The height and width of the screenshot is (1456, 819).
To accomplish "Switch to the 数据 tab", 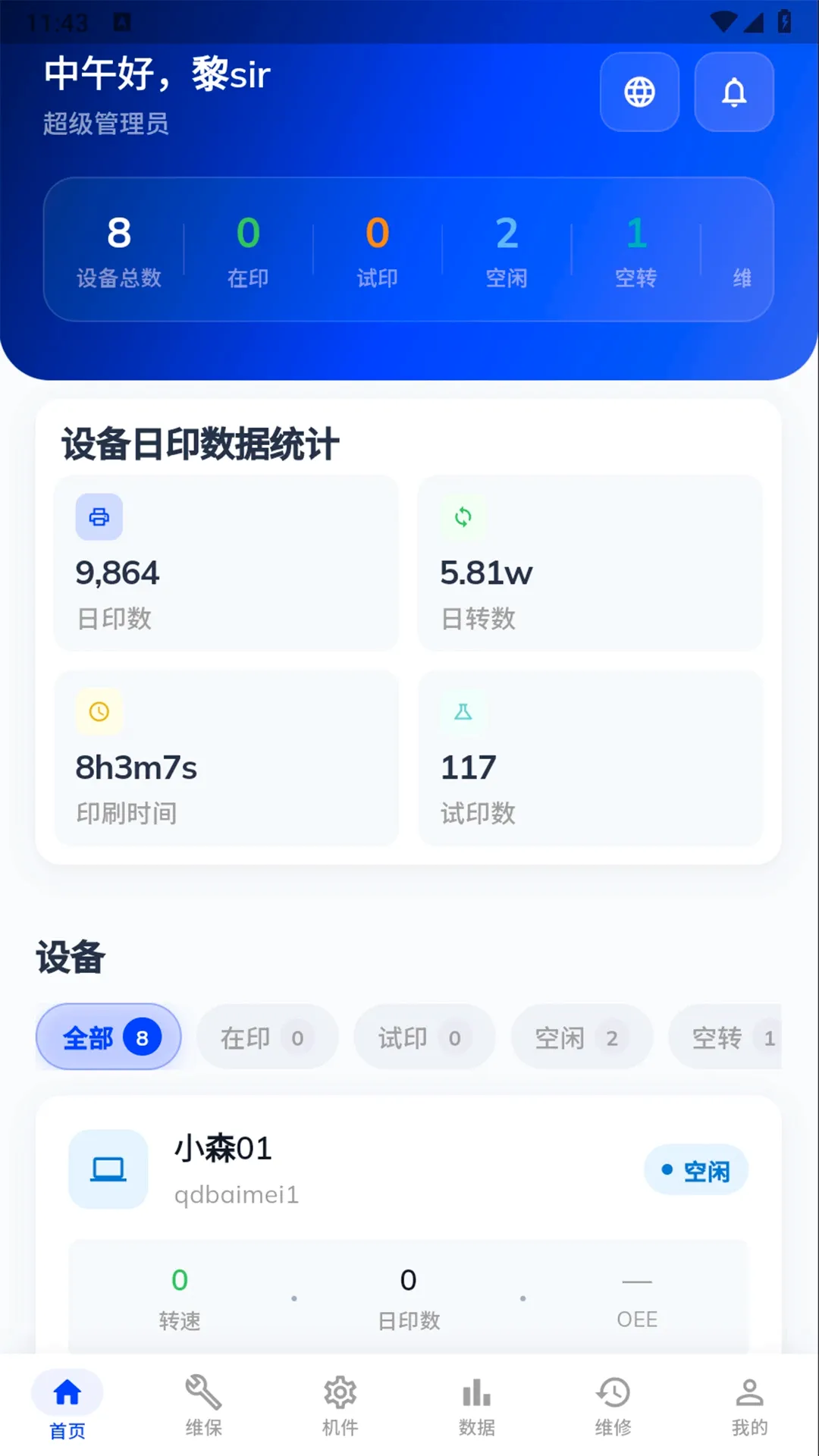I will coord(477,1406).
